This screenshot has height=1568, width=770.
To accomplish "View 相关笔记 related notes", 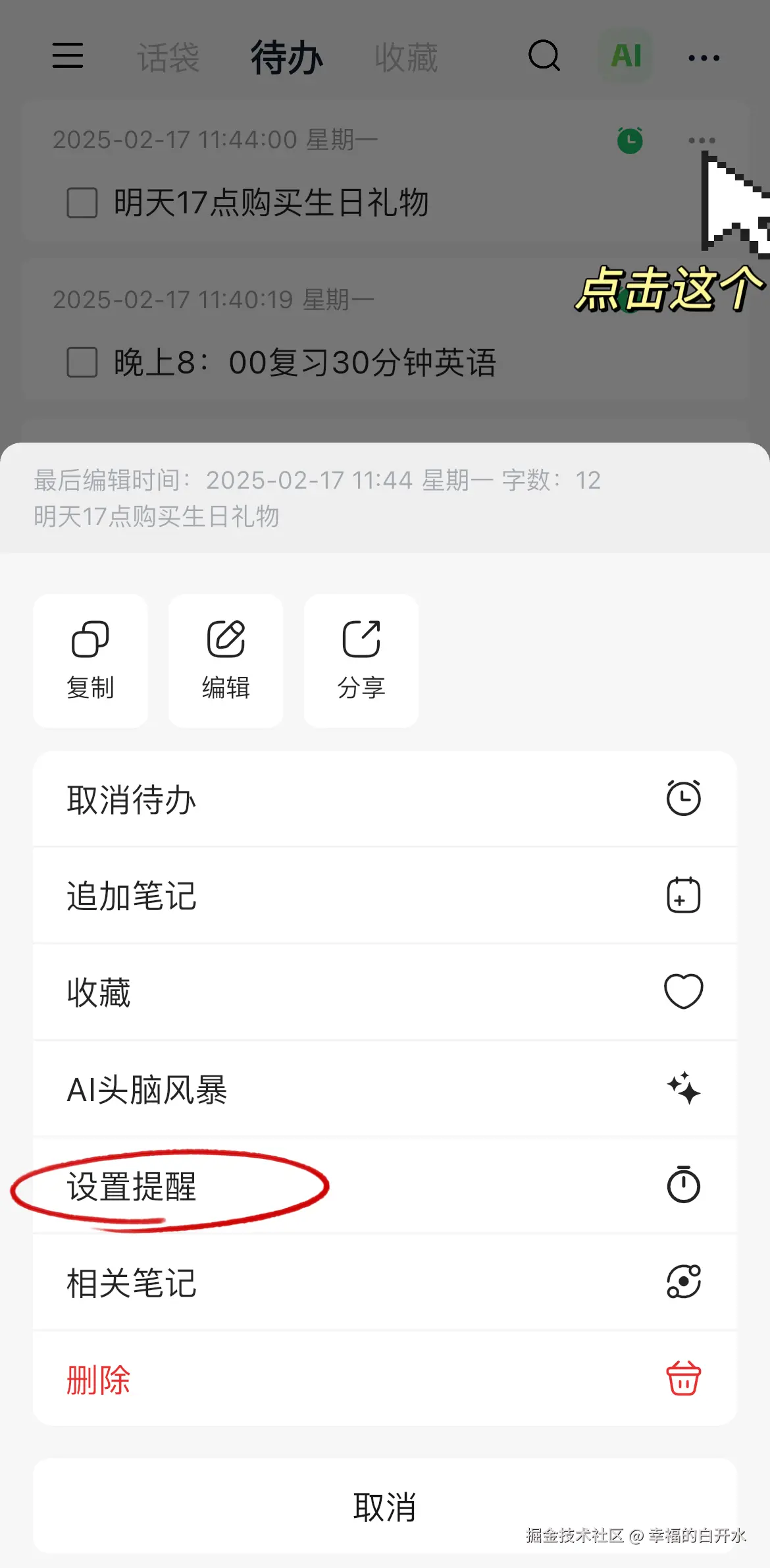I will (384, 1282).
